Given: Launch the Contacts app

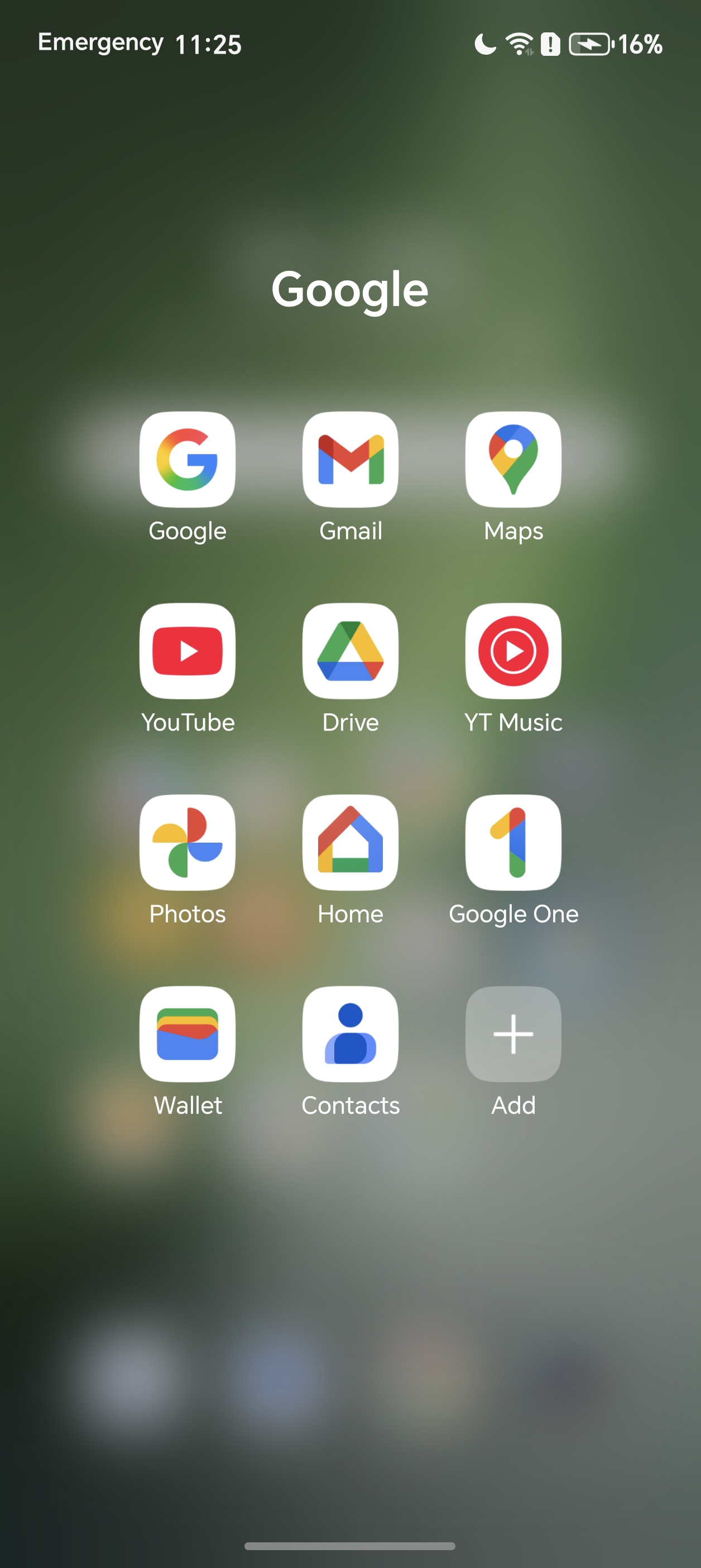Looking at the screenshot, I should (350, 1034).
